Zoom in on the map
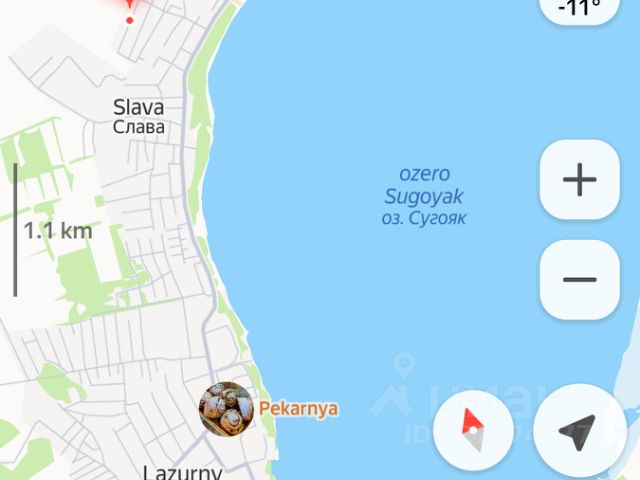The width and height of the screenshot is (640, 480). pos(579,180)
